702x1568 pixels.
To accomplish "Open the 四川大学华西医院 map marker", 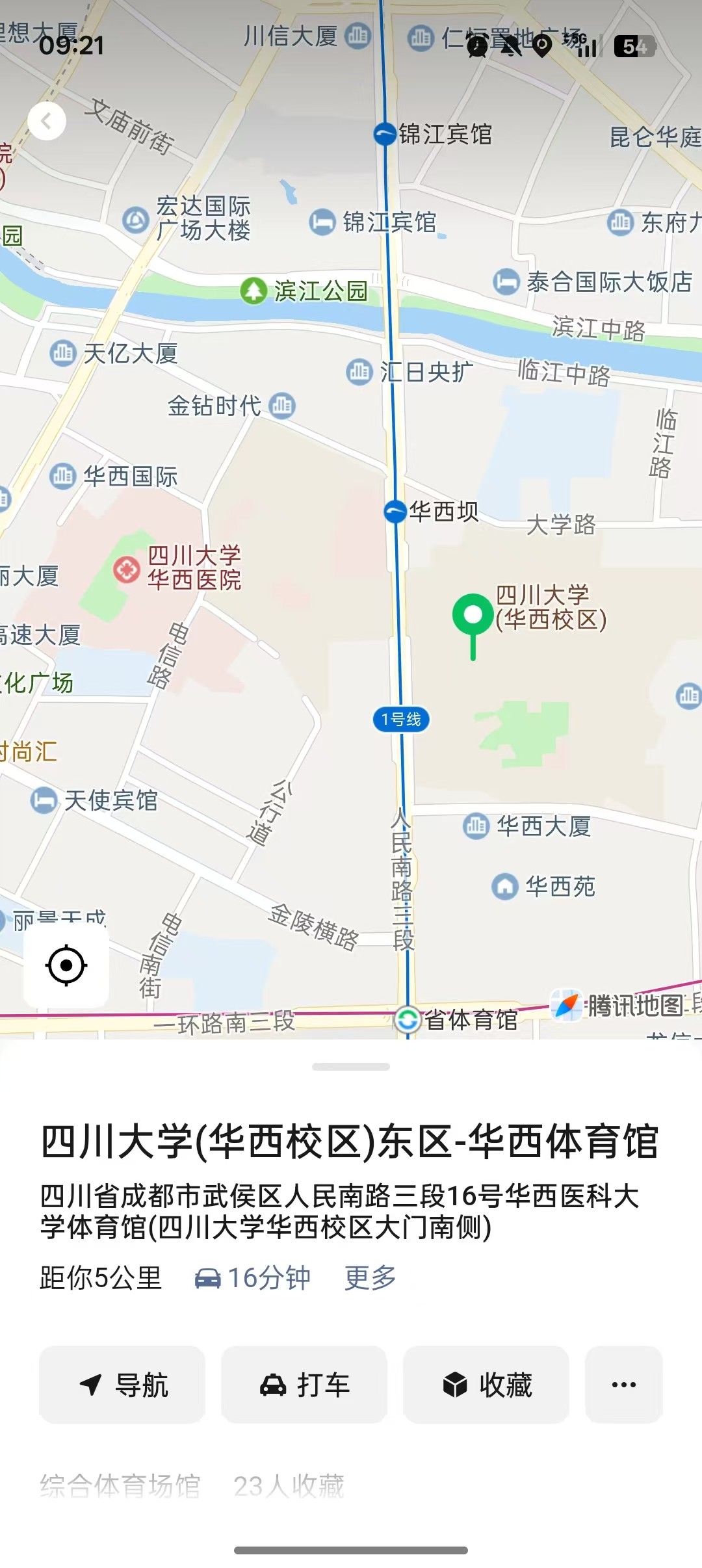I will tap(127, 569).
